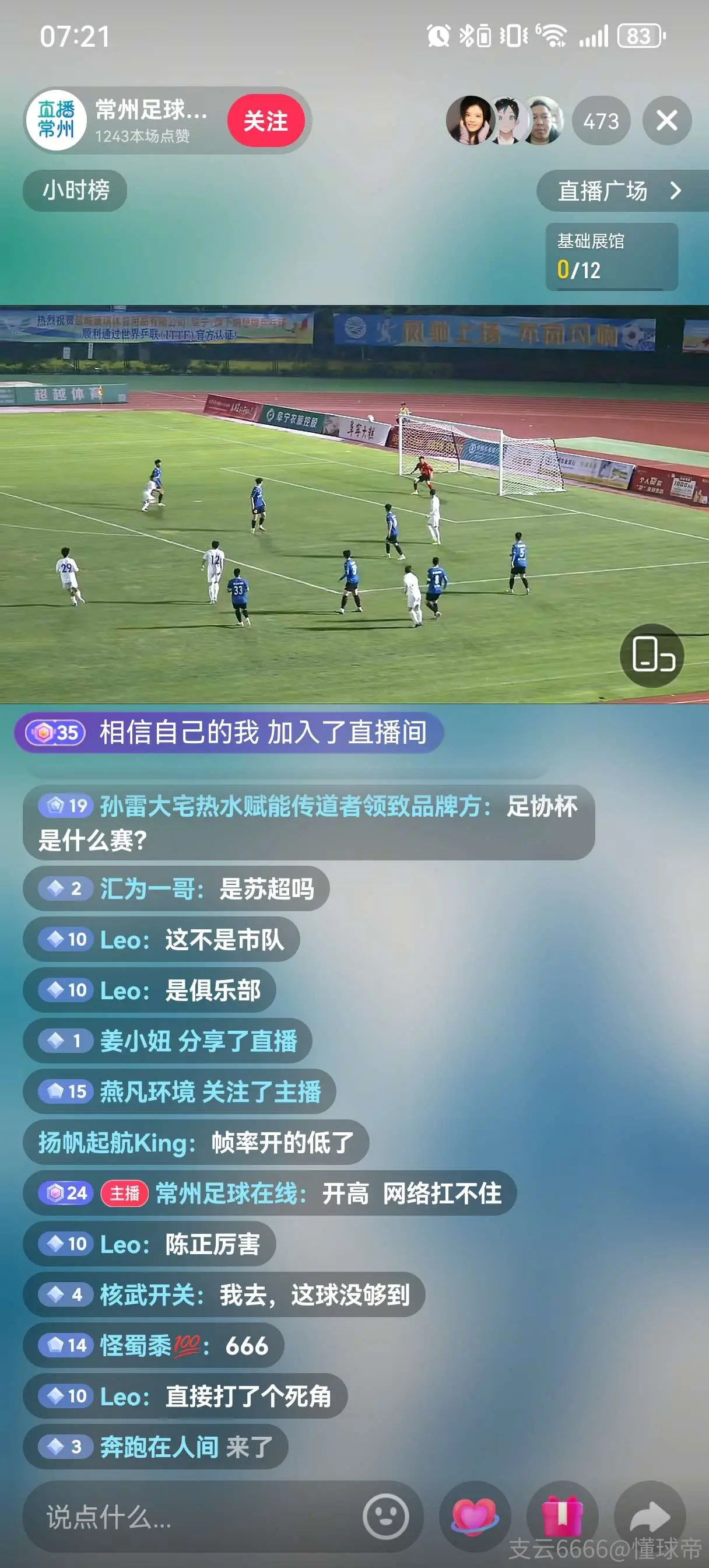Open the 小时榜 hourly ranking
Screen dimensions: 709x1568
coord(75,191)
